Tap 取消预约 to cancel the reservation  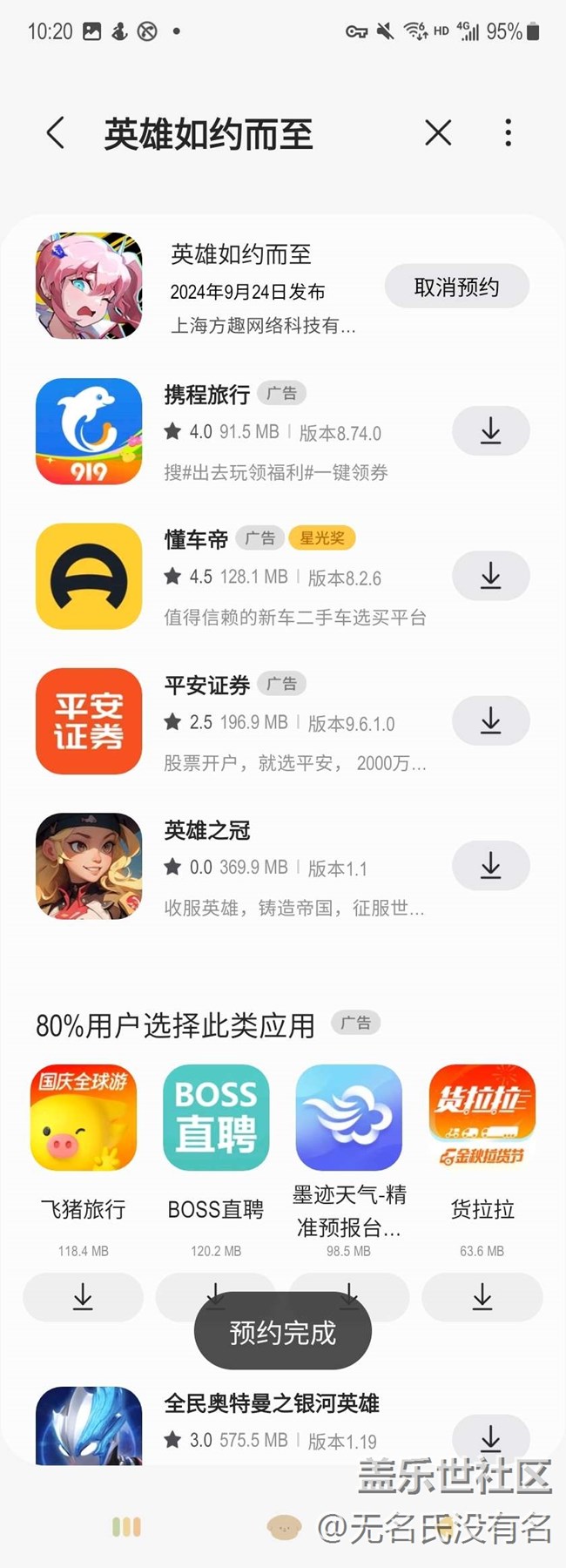(x=456, y=287)
